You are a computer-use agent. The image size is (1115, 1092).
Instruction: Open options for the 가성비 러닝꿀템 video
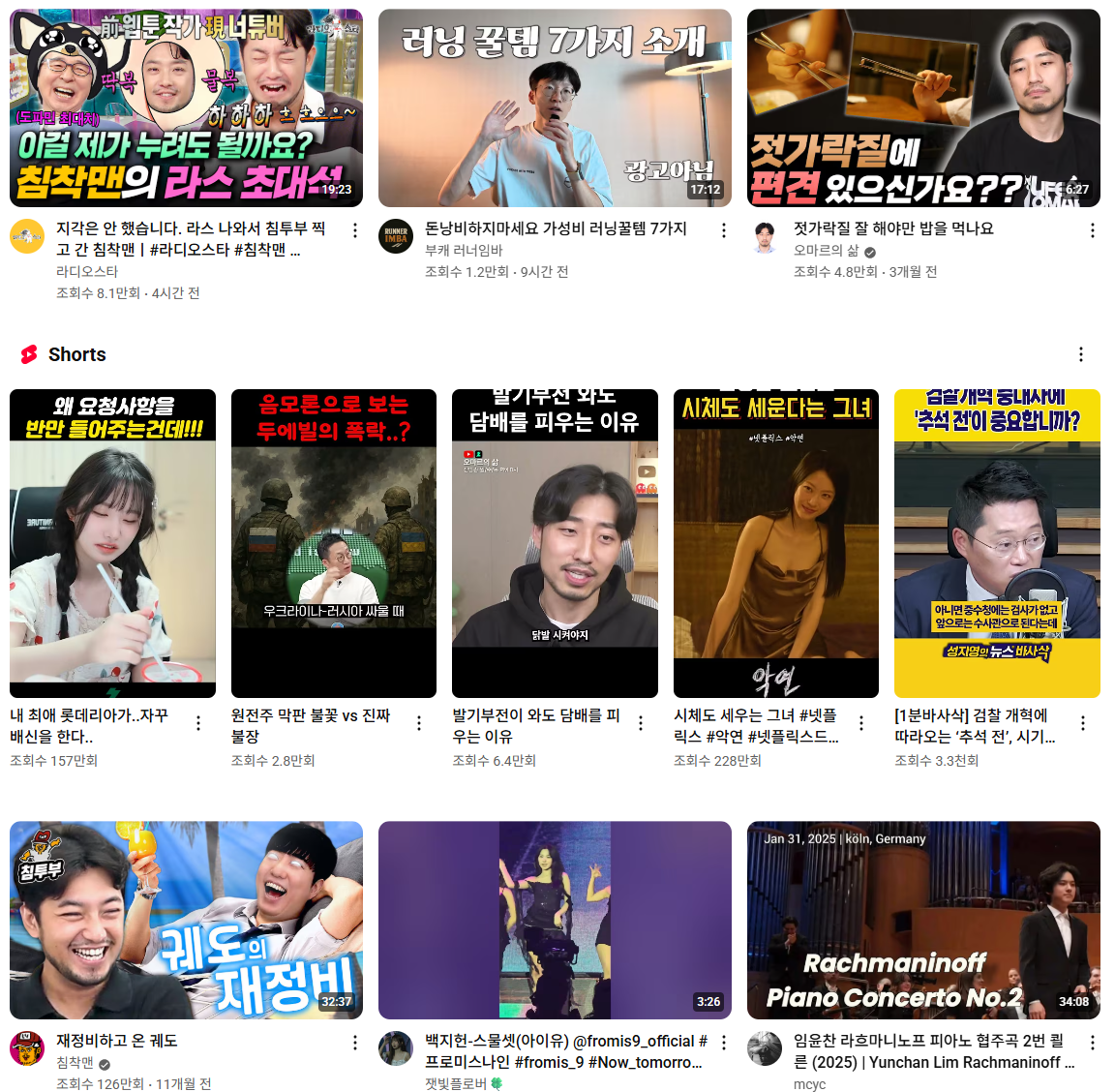point(724,230)
